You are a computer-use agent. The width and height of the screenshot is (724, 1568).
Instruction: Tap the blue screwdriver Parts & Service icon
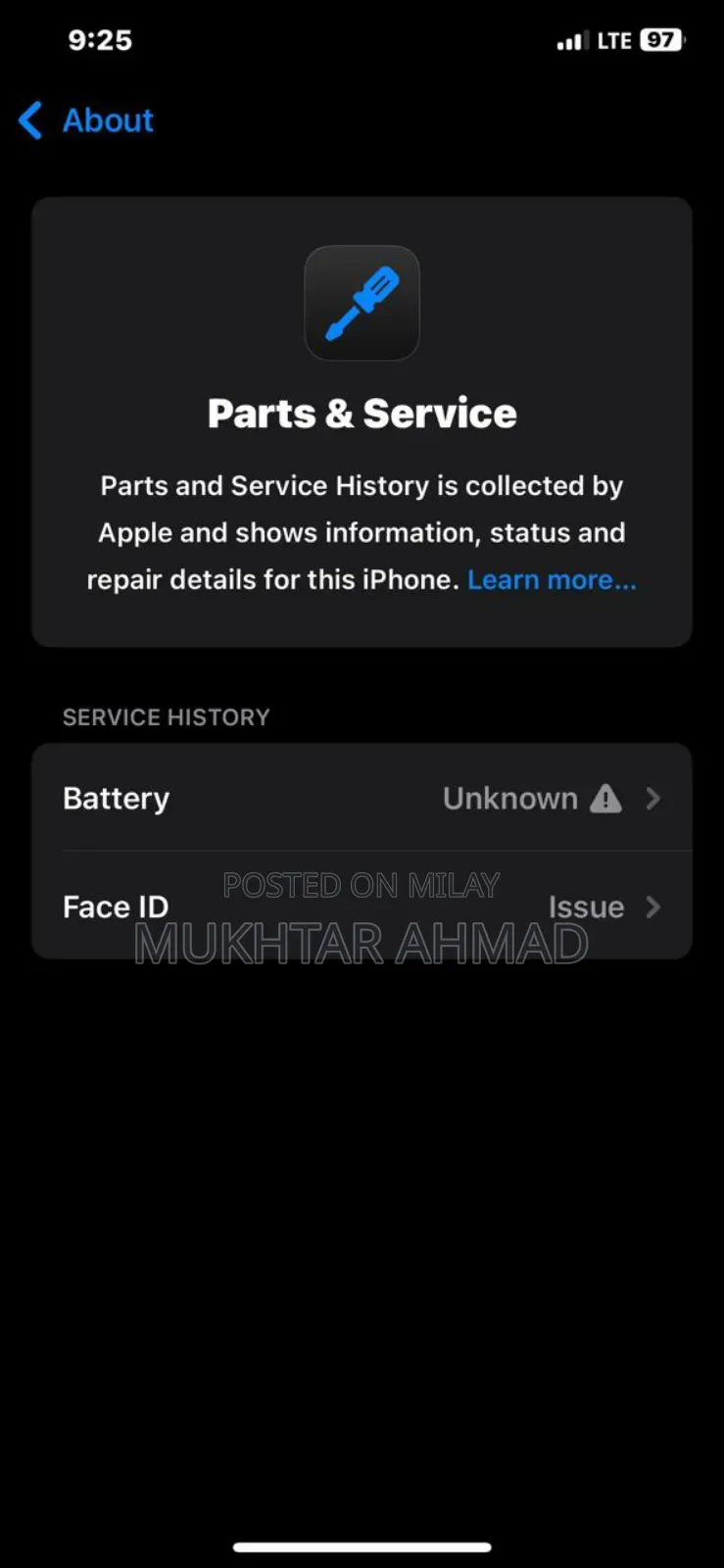click(362, 303)
